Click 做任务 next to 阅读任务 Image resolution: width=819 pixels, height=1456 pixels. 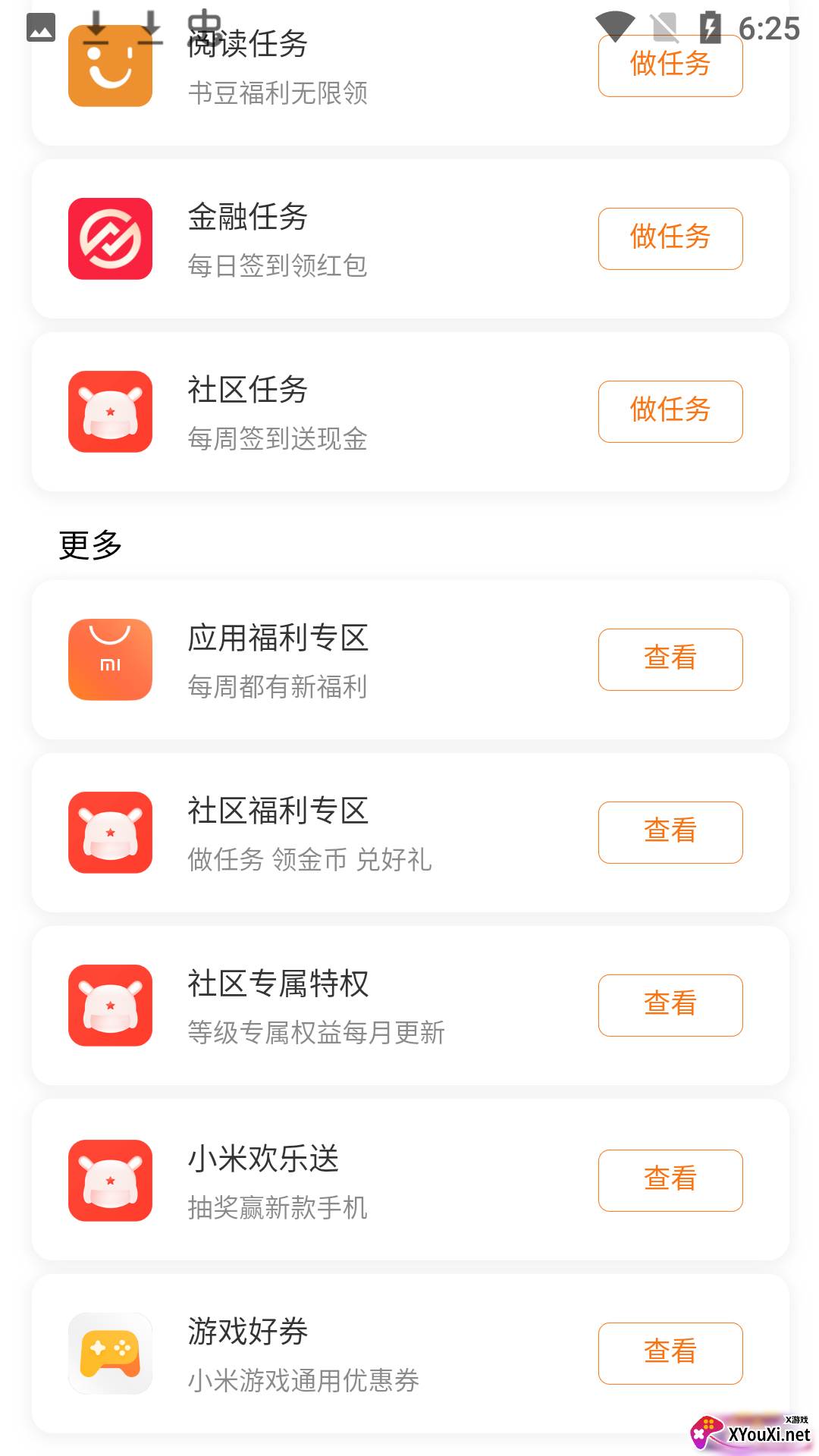click(x=670, y=65)
